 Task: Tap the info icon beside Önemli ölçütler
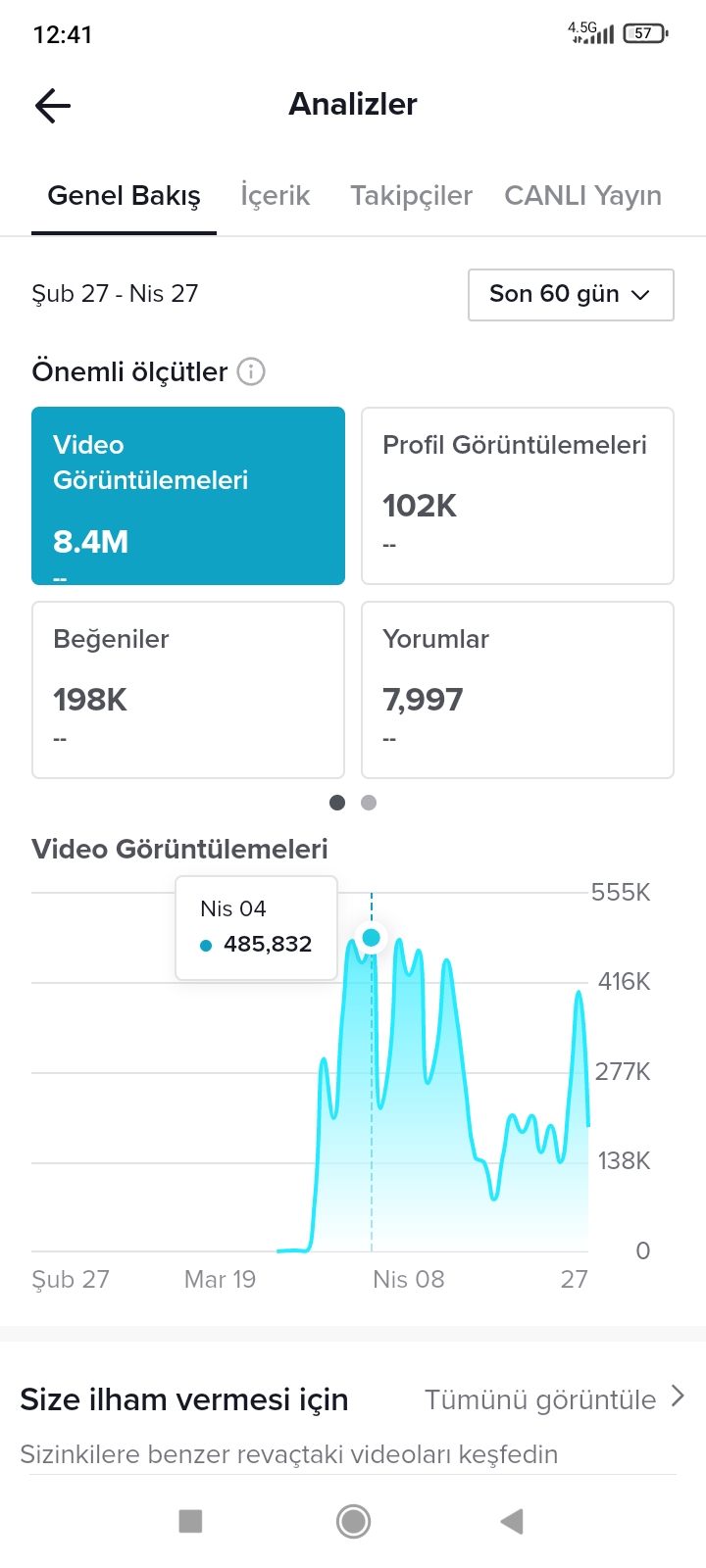pyautogui.click(x=251, y=372)
